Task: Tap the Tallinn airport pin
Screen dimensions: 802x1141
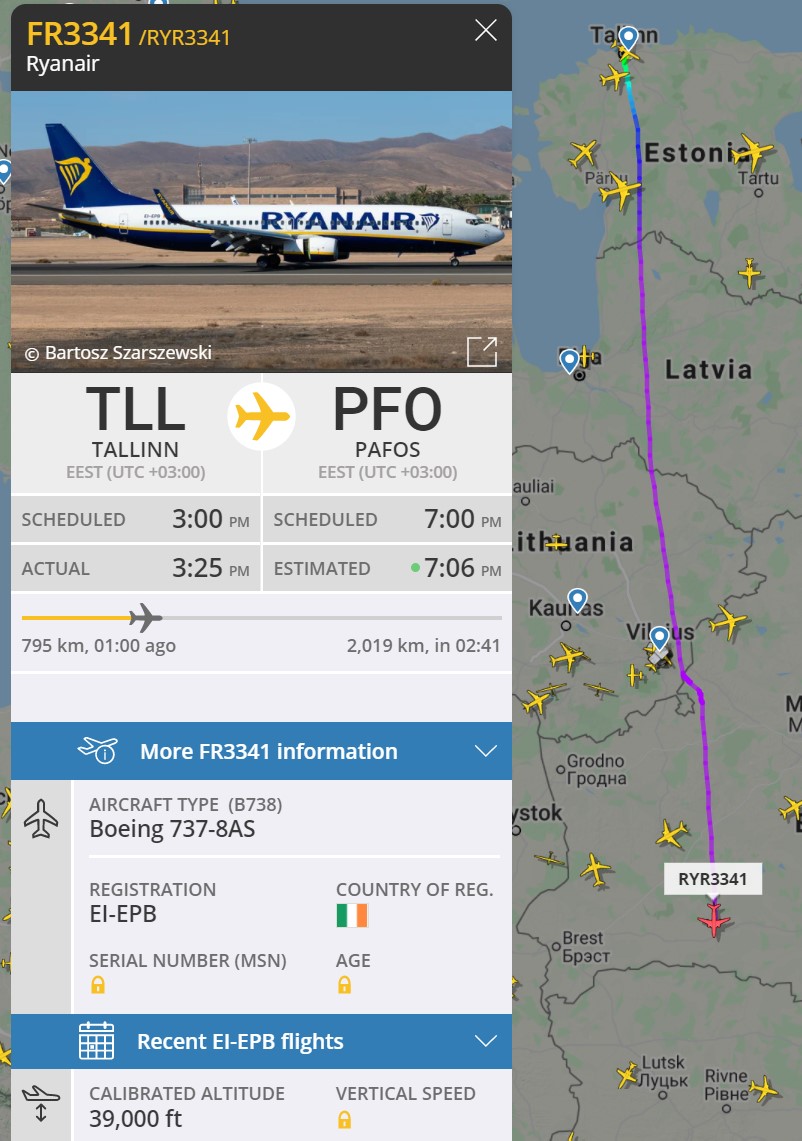Action: coord(628,40)
